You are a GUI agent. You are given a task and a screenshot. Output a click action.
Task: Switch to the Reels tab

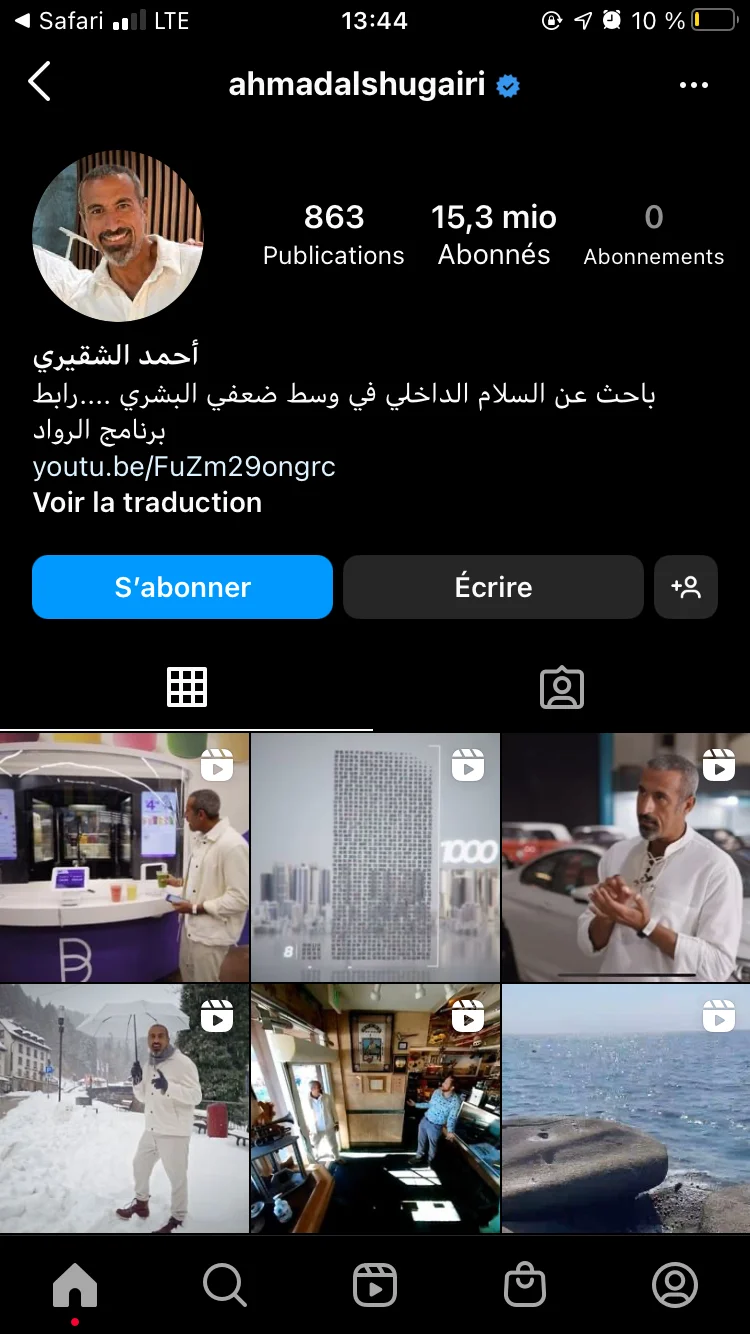click(x=375, y=1286)
